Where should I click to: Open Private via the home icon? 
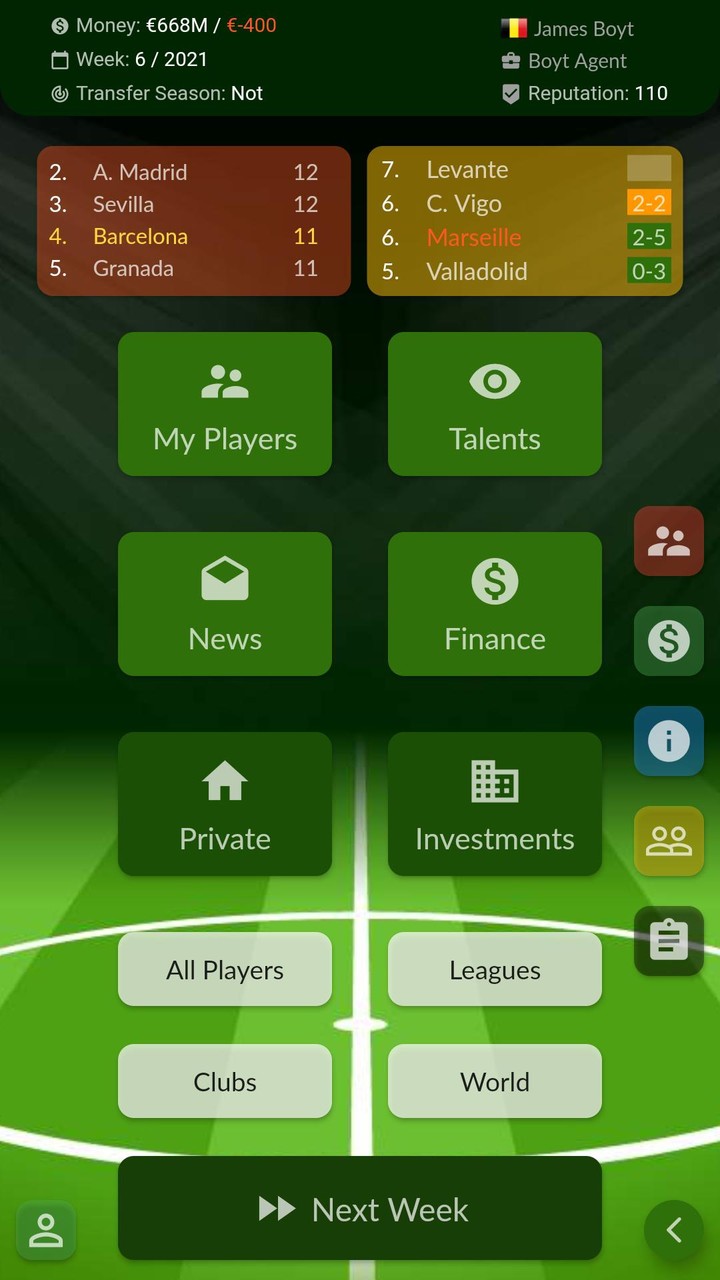[x=224, y=804]
